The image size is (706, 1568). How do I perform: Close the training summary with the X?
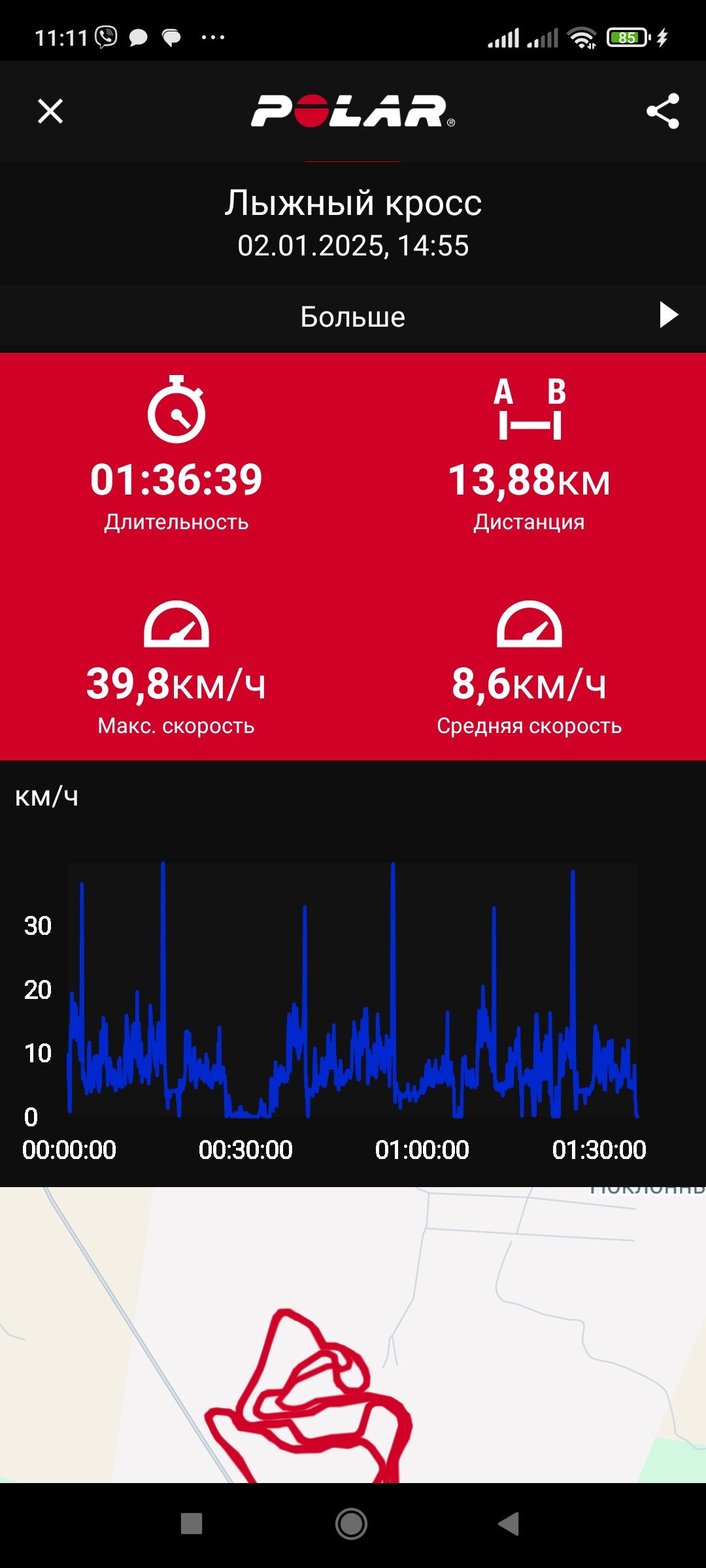(x=50, y=111)
